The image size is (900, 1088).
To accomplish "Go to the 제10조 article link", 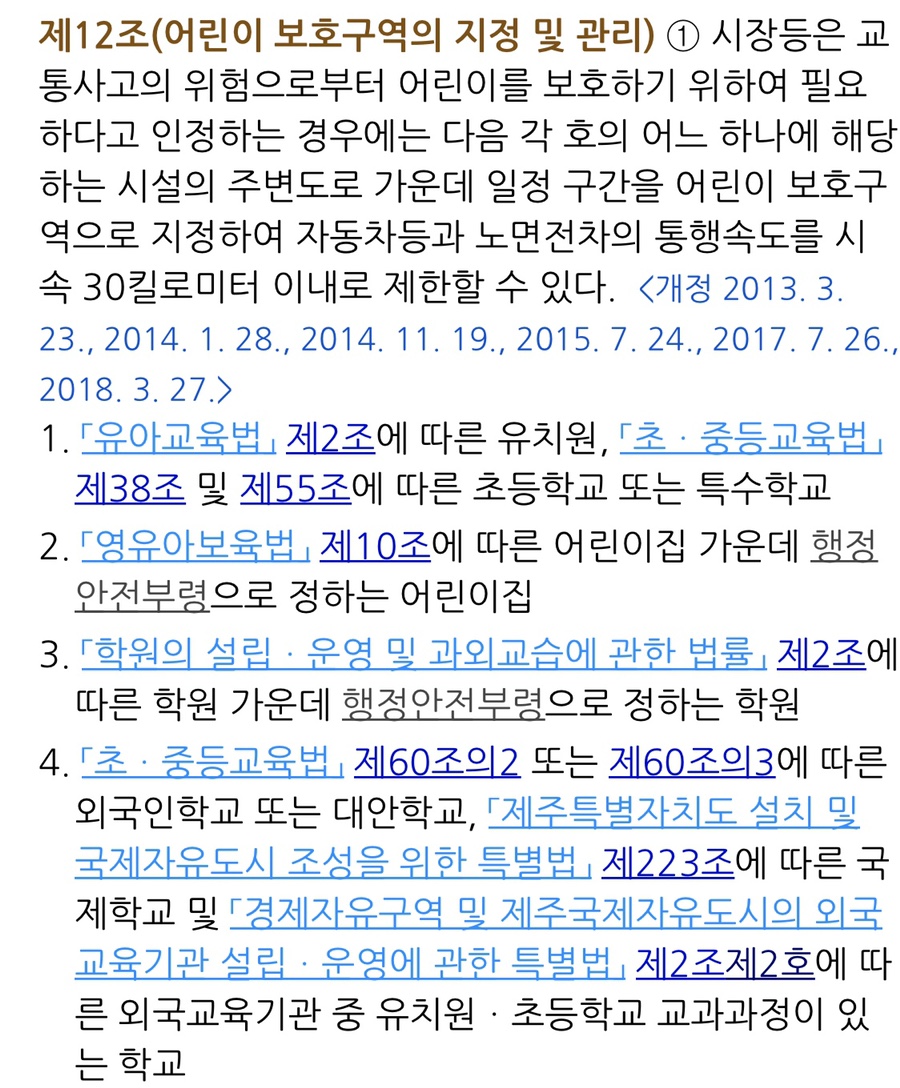I will pyautogui.click(x=375, y=546).
